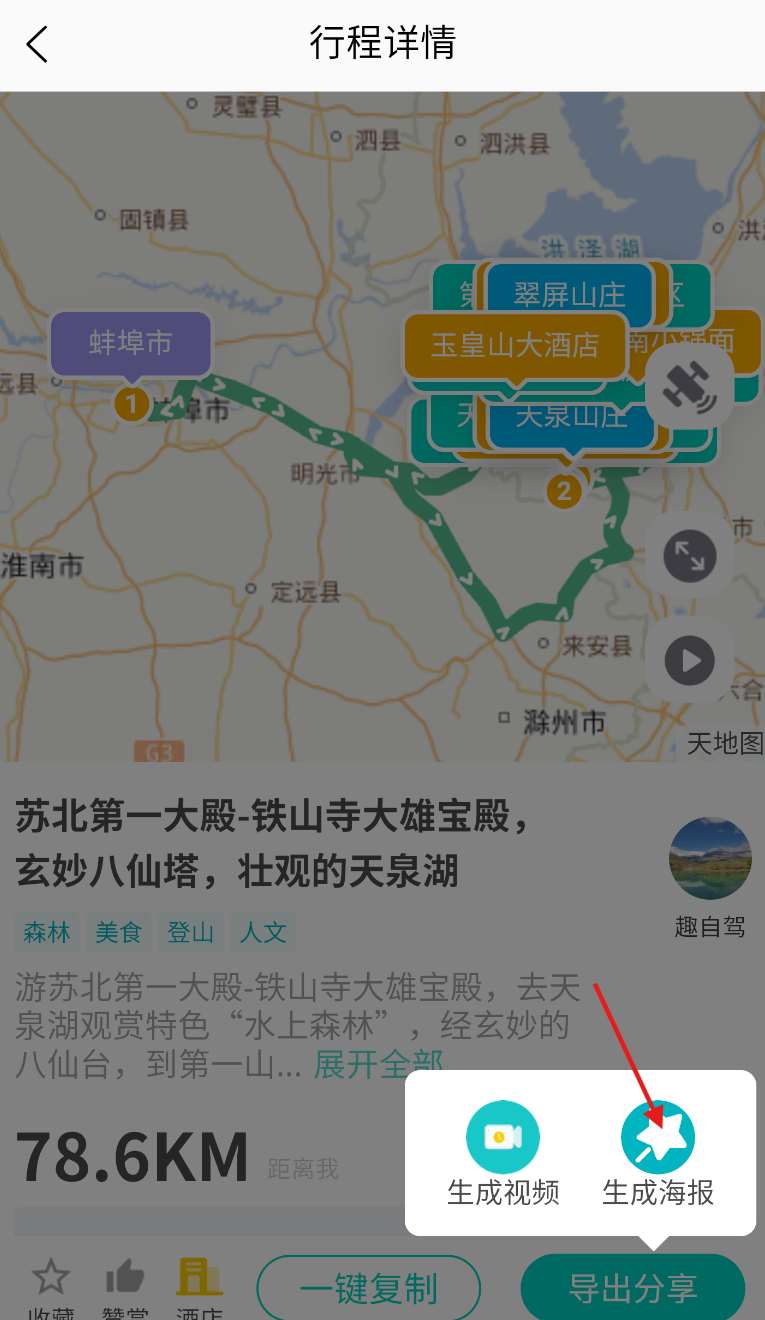This screenshot has width=765, height=1320.
Task: Open the 趣自驾 author avatar
Action: [x=710, y=859]
